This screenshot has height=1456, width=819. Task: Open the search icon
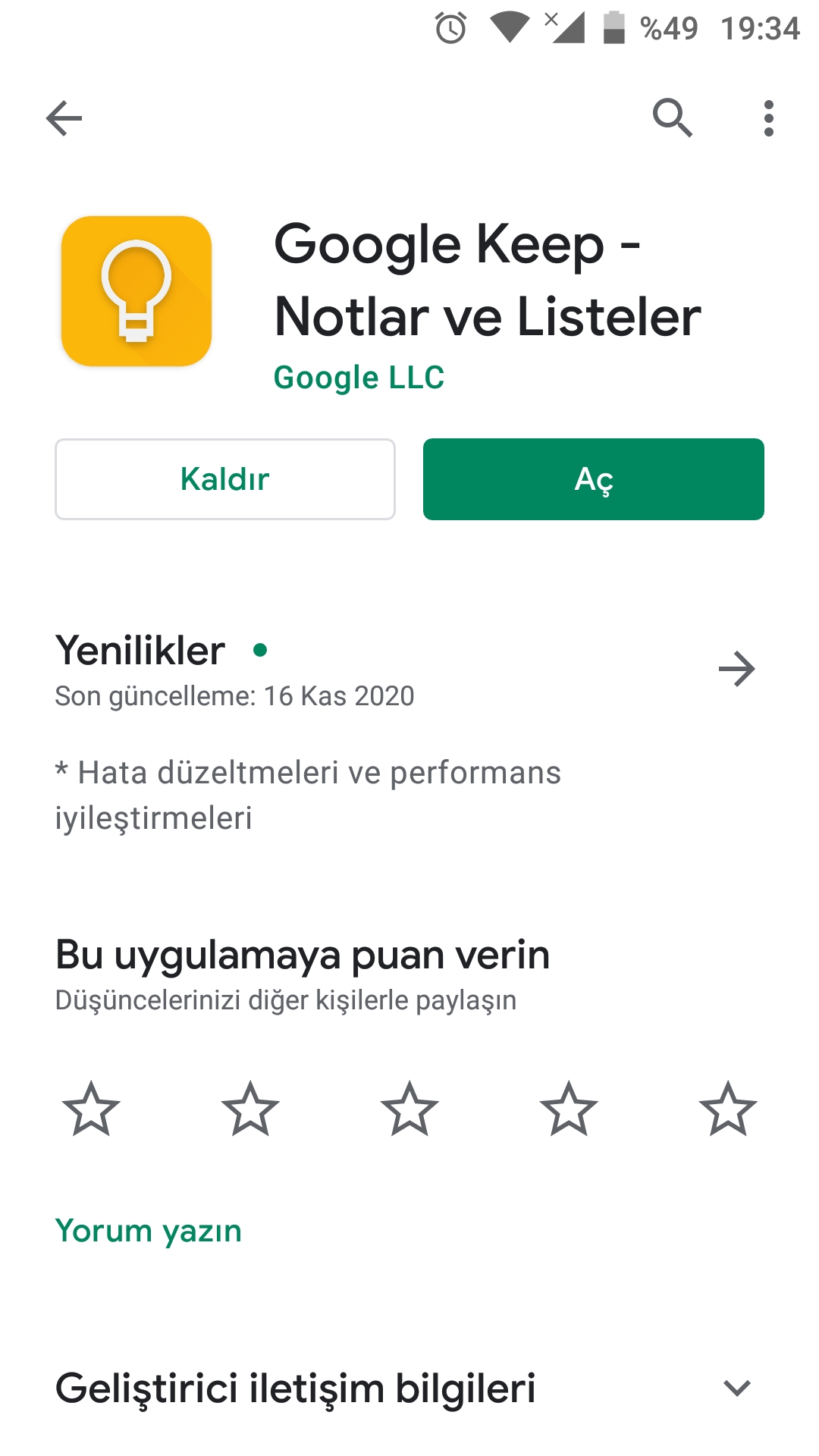click(672, 118)
